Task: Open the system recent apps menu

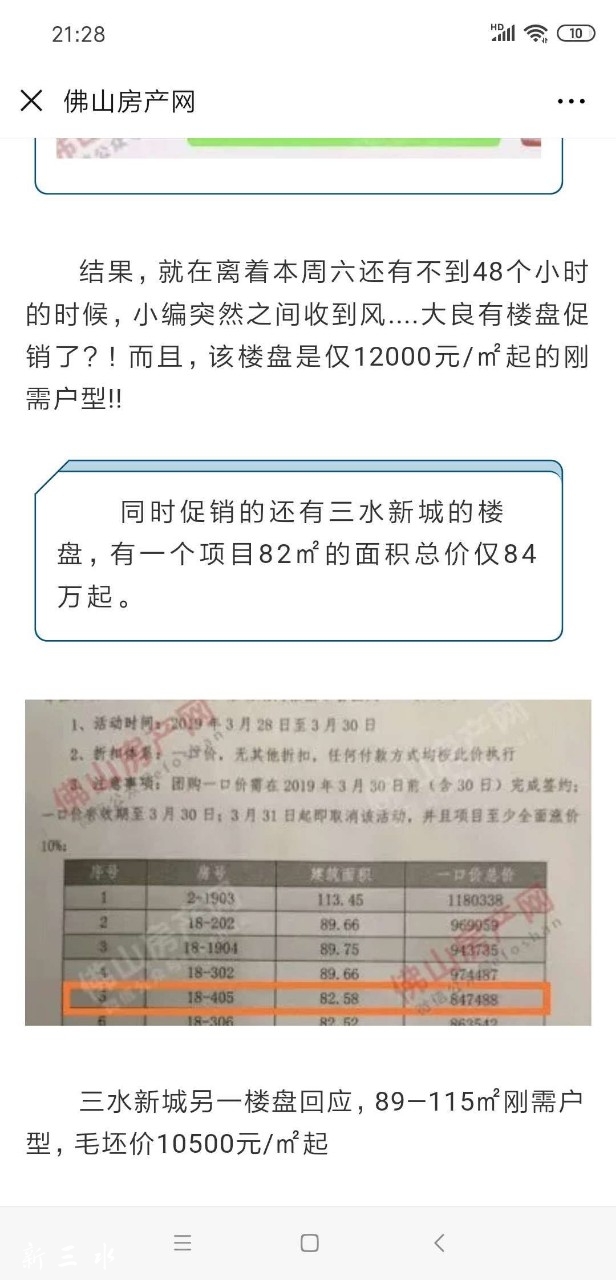Action: tap(182, 1242)
